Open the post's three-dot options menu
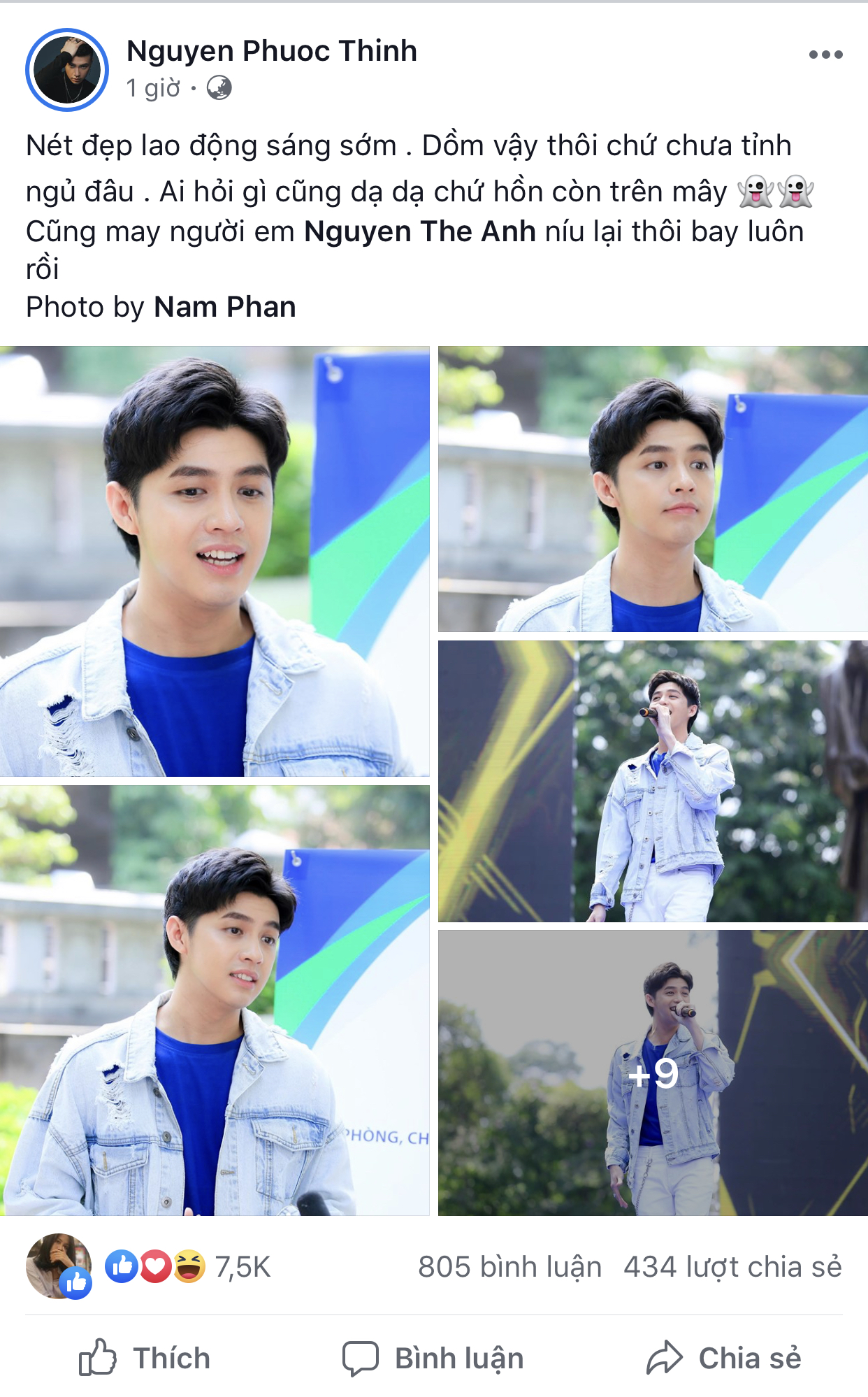 click(x=825, y=55)
